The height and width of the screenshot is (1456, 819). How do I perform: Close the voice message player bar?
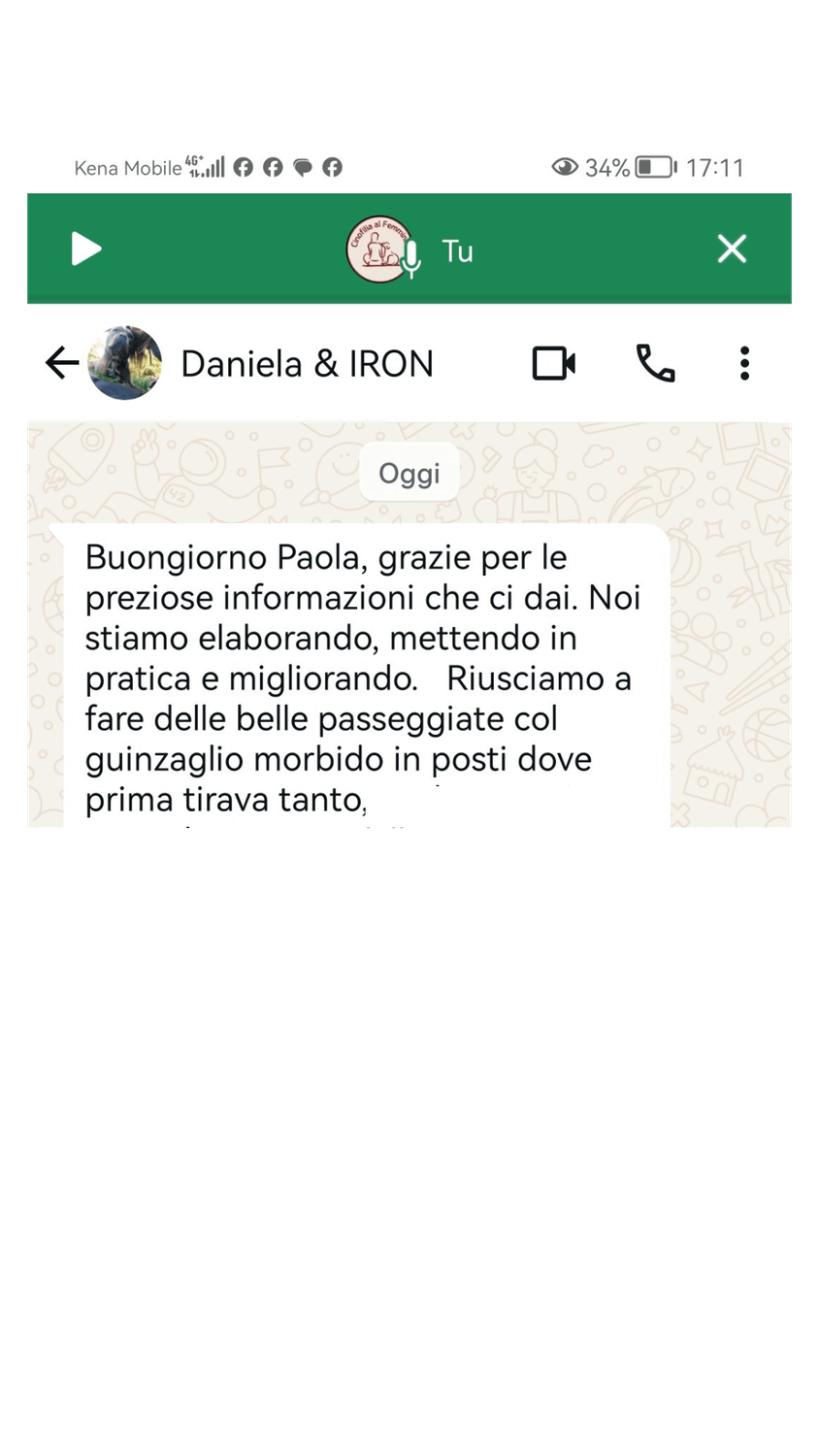[x=732, y=249]
